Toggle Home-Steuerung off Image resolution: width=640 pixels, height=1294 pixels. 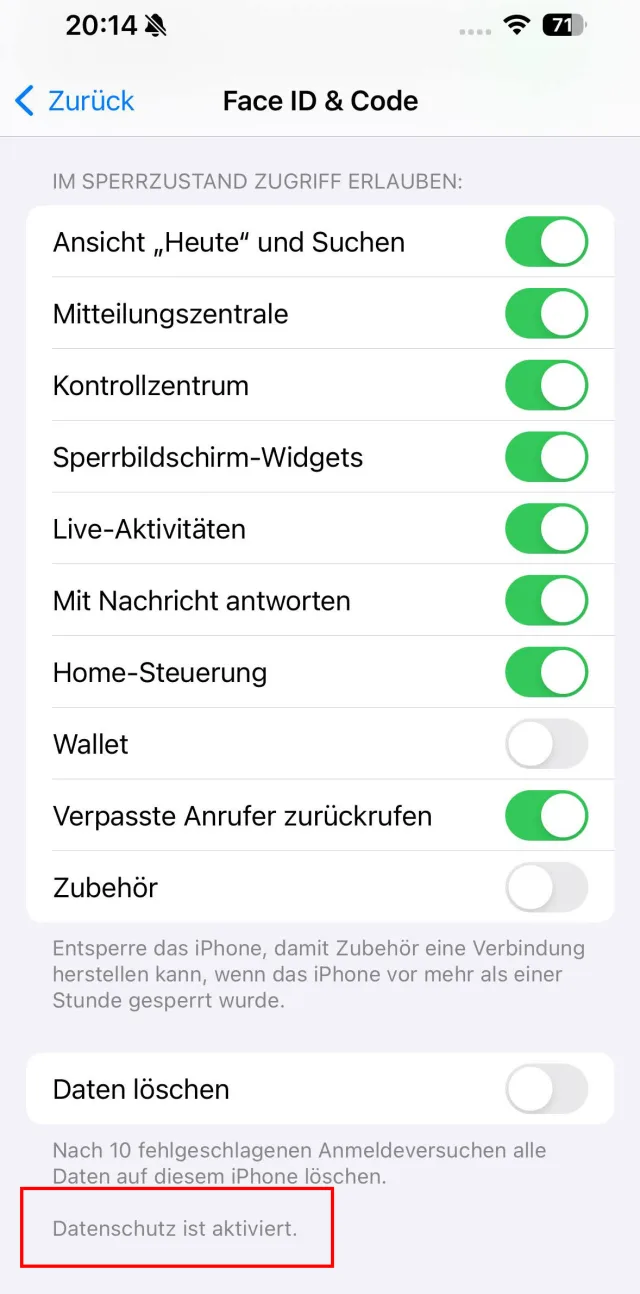pos(546,672)
